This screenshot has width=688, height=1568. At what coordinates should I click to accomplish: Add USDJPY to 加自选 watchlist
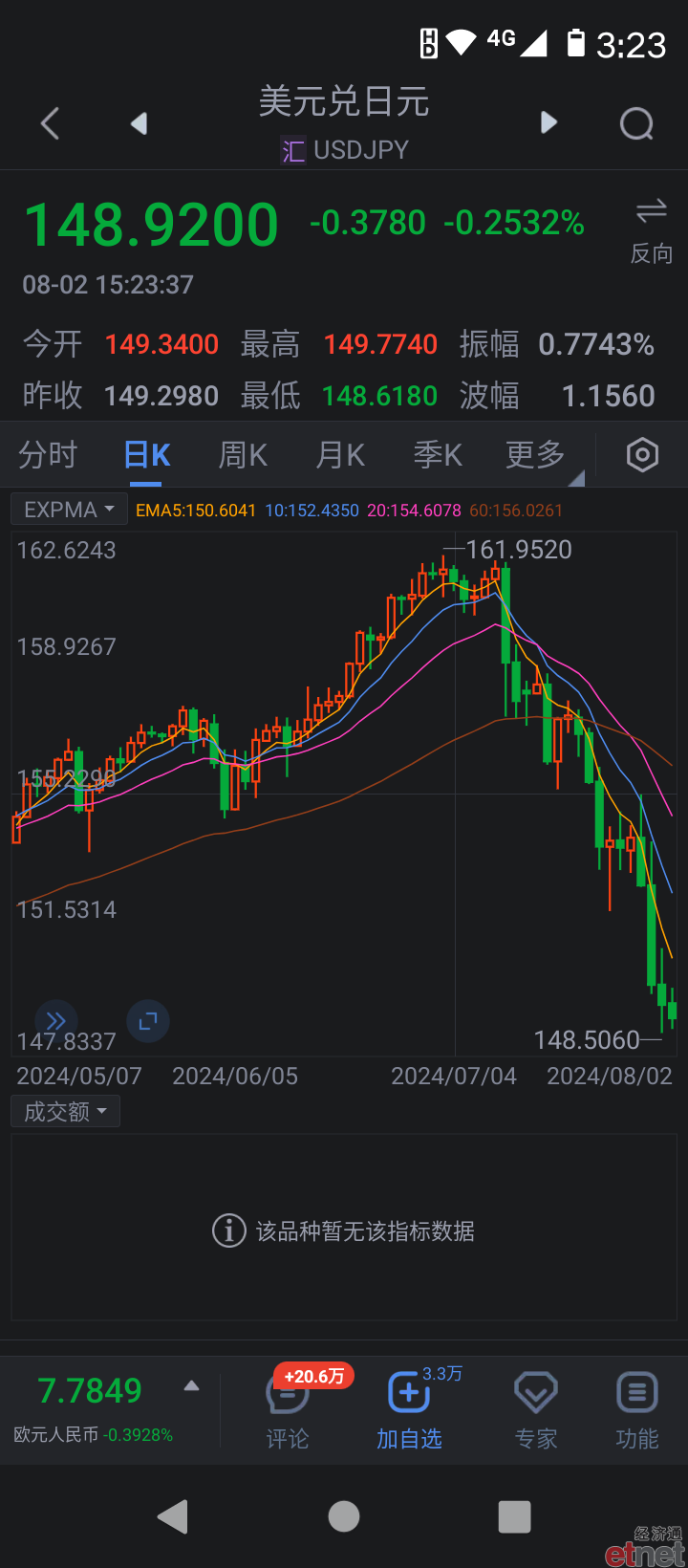[409, 1410]
